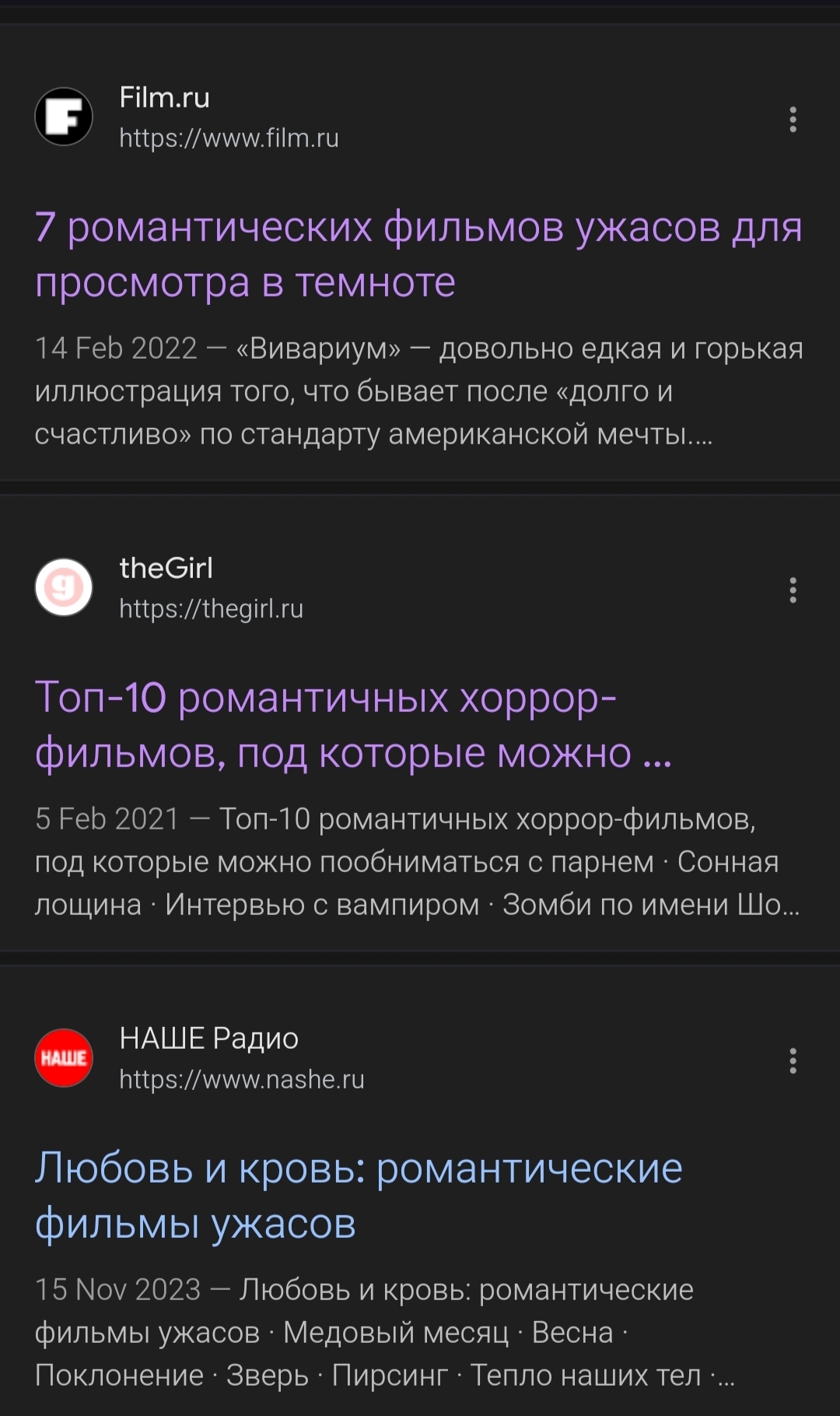Read Любовь и кровь: романтические фильмы ужасов

(358, 1196)
